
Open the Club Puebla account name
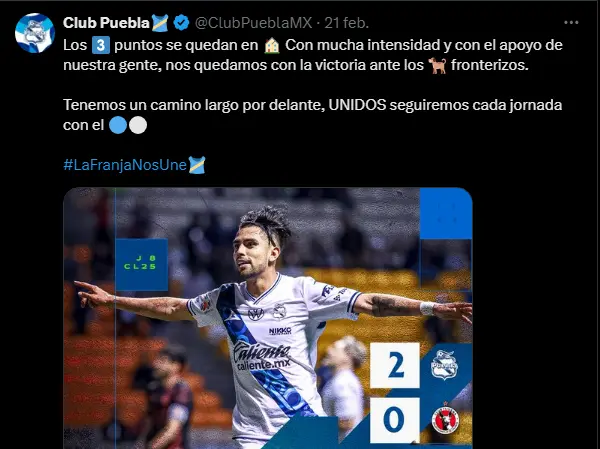[x=103, y=22]
